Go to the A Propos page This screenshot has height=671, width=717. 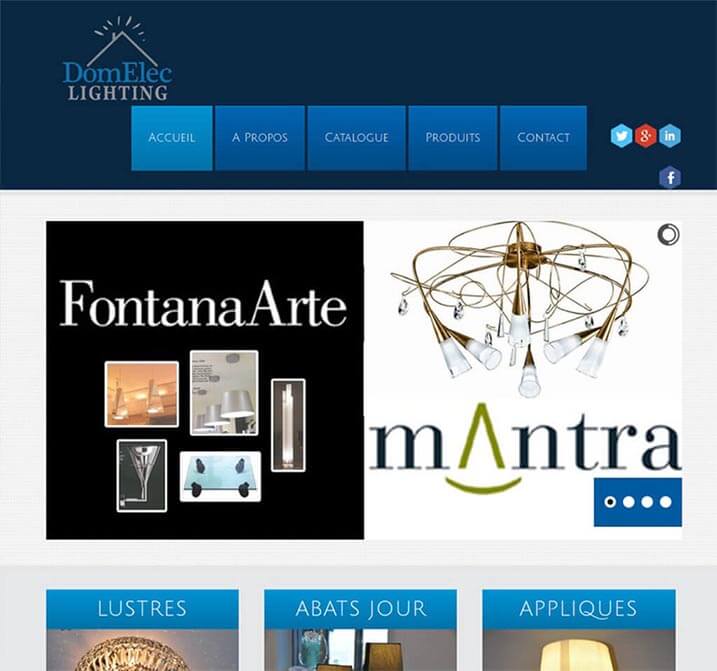259,138
